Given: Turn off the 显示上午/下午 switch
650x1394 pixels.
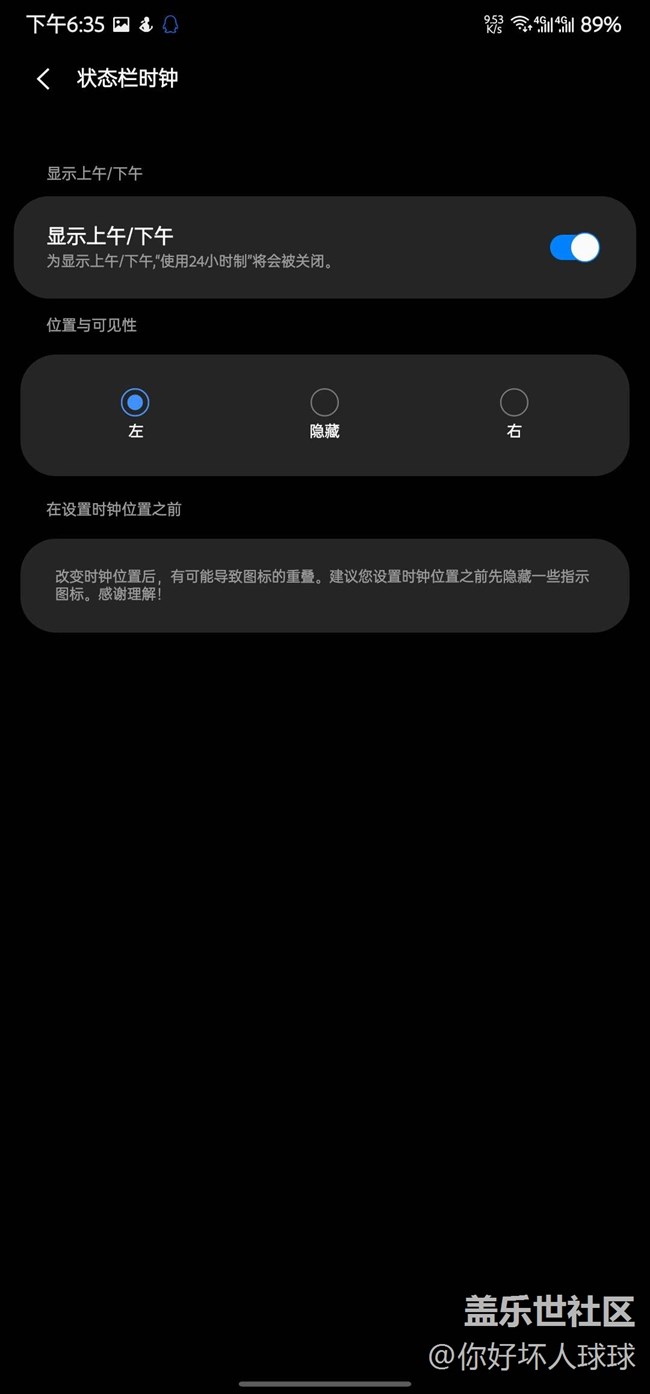Looking at the screenshot, I should point(574,248).
